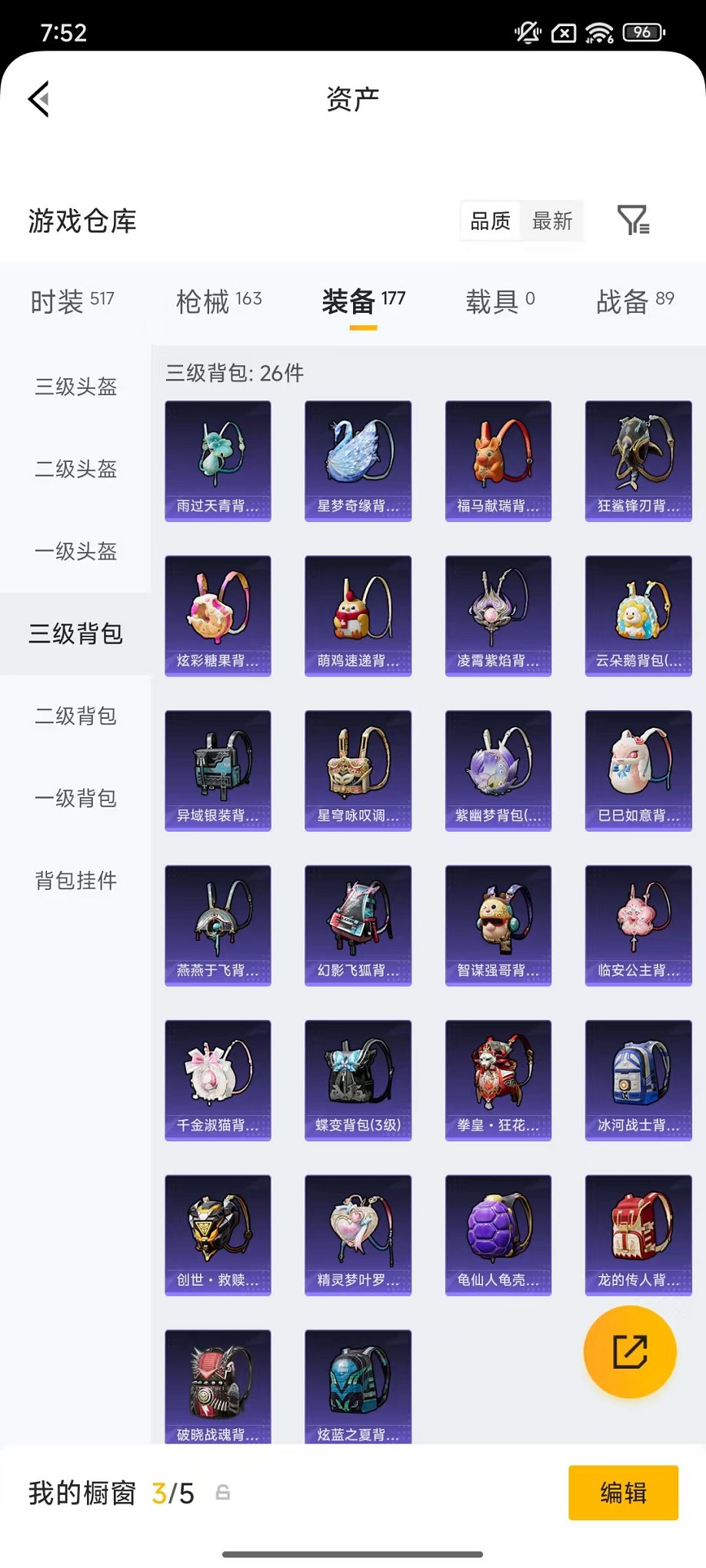Select the 星梦奇缘 swan backpack
Viewport: 706px width, 1568px height.
click(x=358, y=460)
